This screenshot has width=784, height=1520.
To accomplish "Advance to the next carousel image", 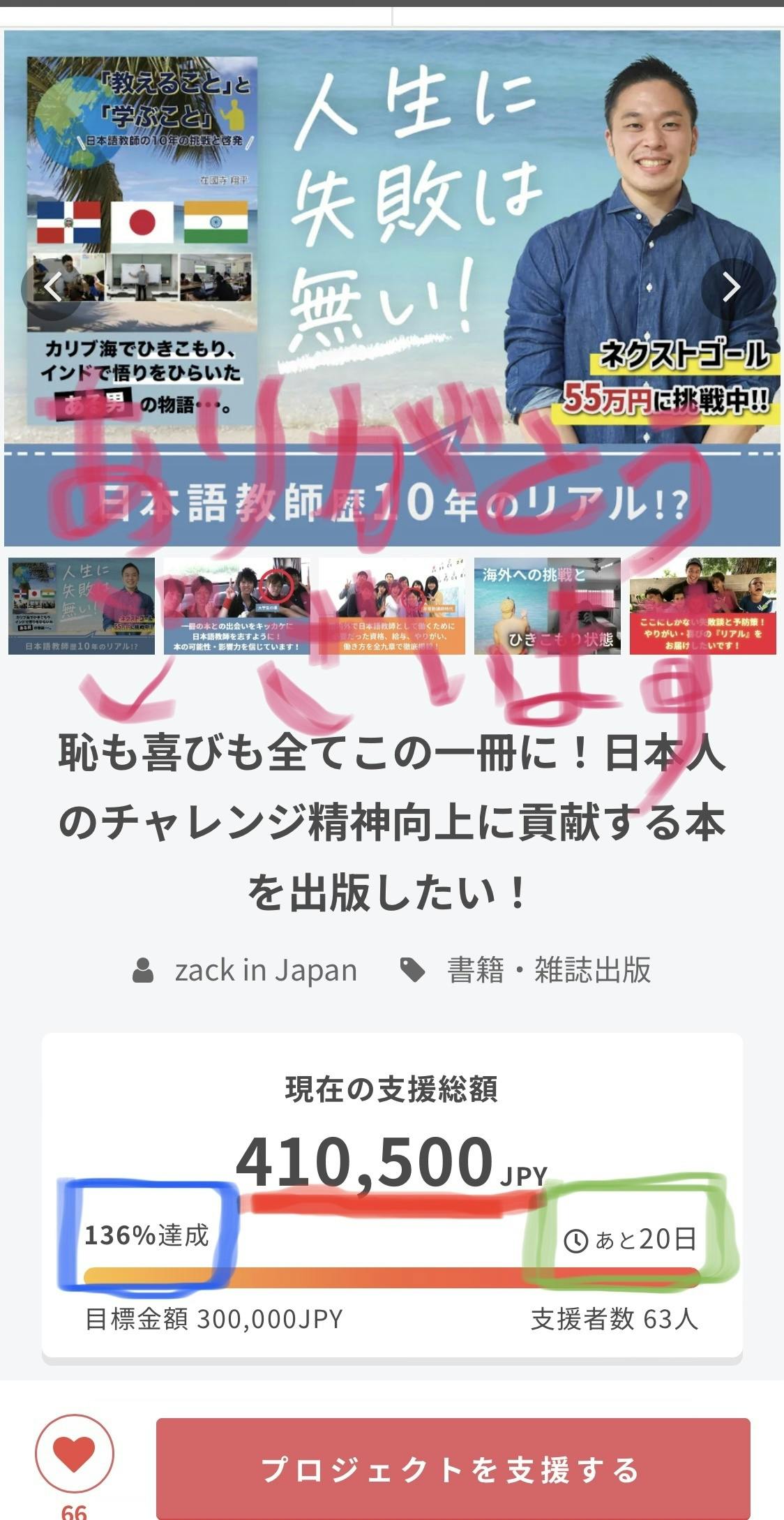I will pyautogui.click(x=730, y=287).
